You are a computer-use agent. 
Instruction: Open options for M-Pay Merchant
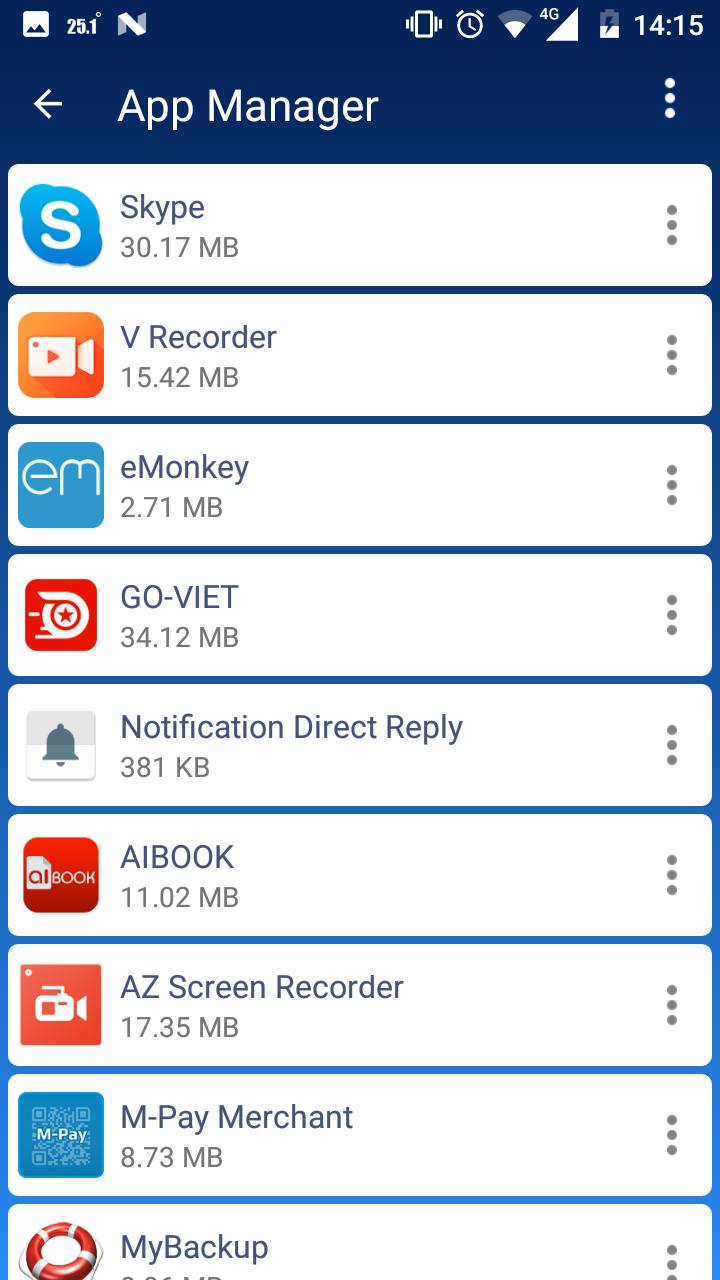pyautogui.click(x=672, y=1135)
